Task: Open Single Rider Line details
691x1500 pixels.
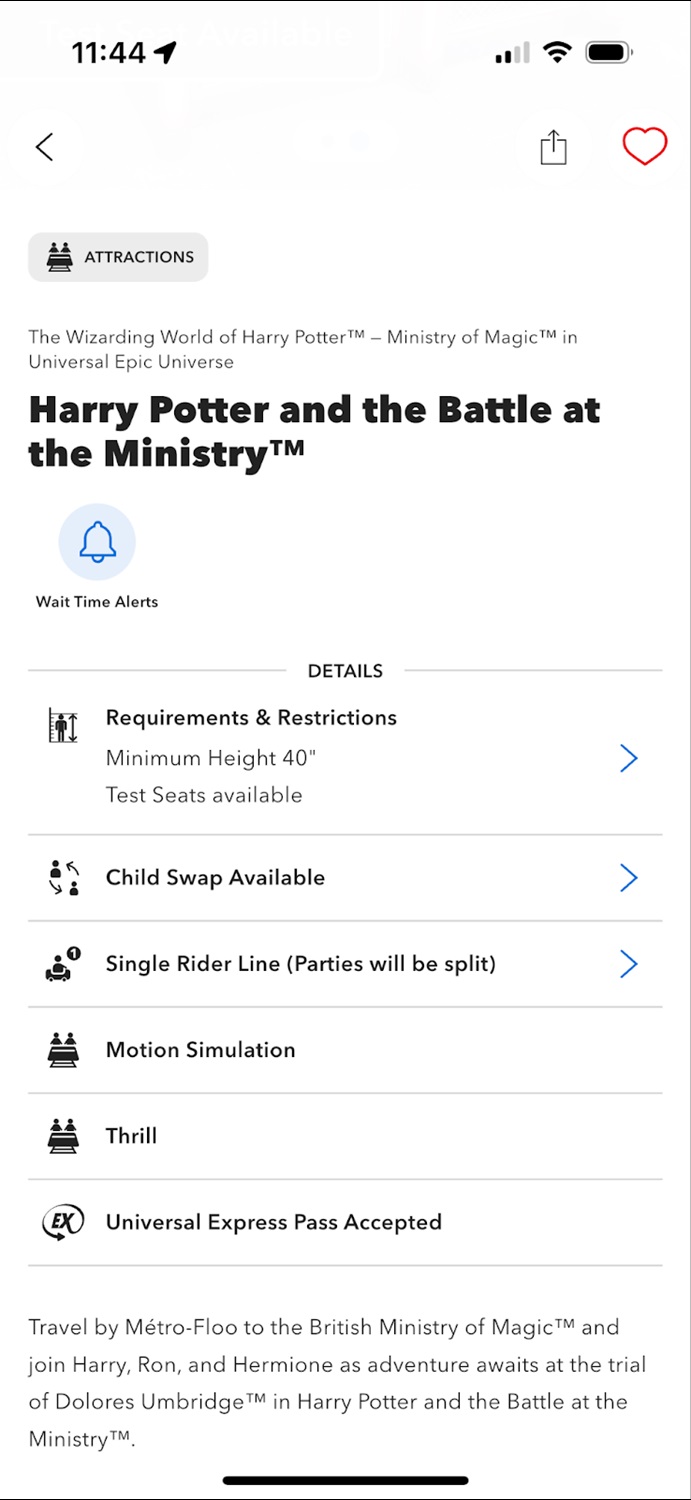Action: (x=345, y=964)
